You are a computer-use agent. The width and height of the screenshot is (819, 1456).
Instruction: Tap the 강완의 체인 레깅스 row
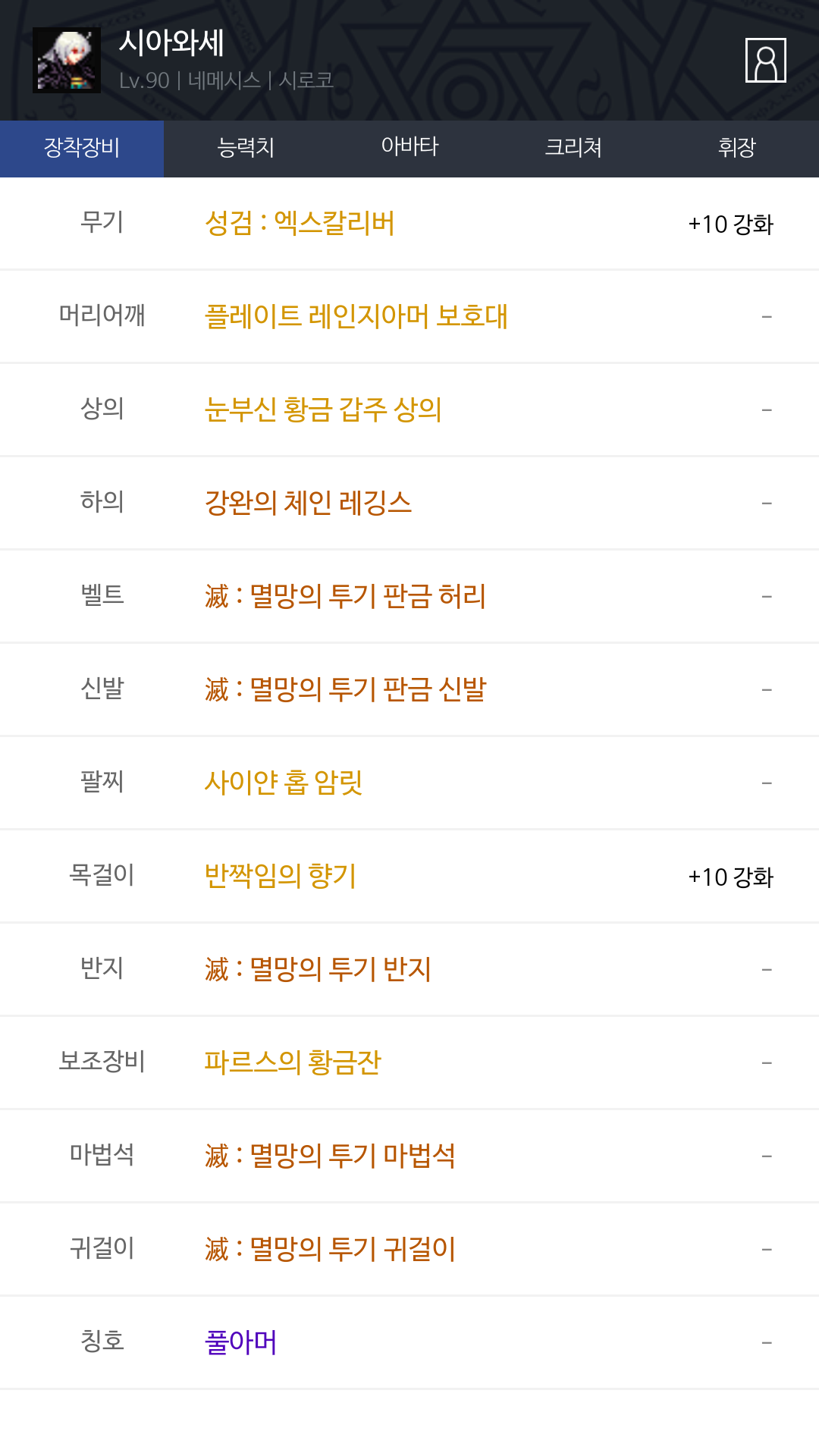[409, 503]
